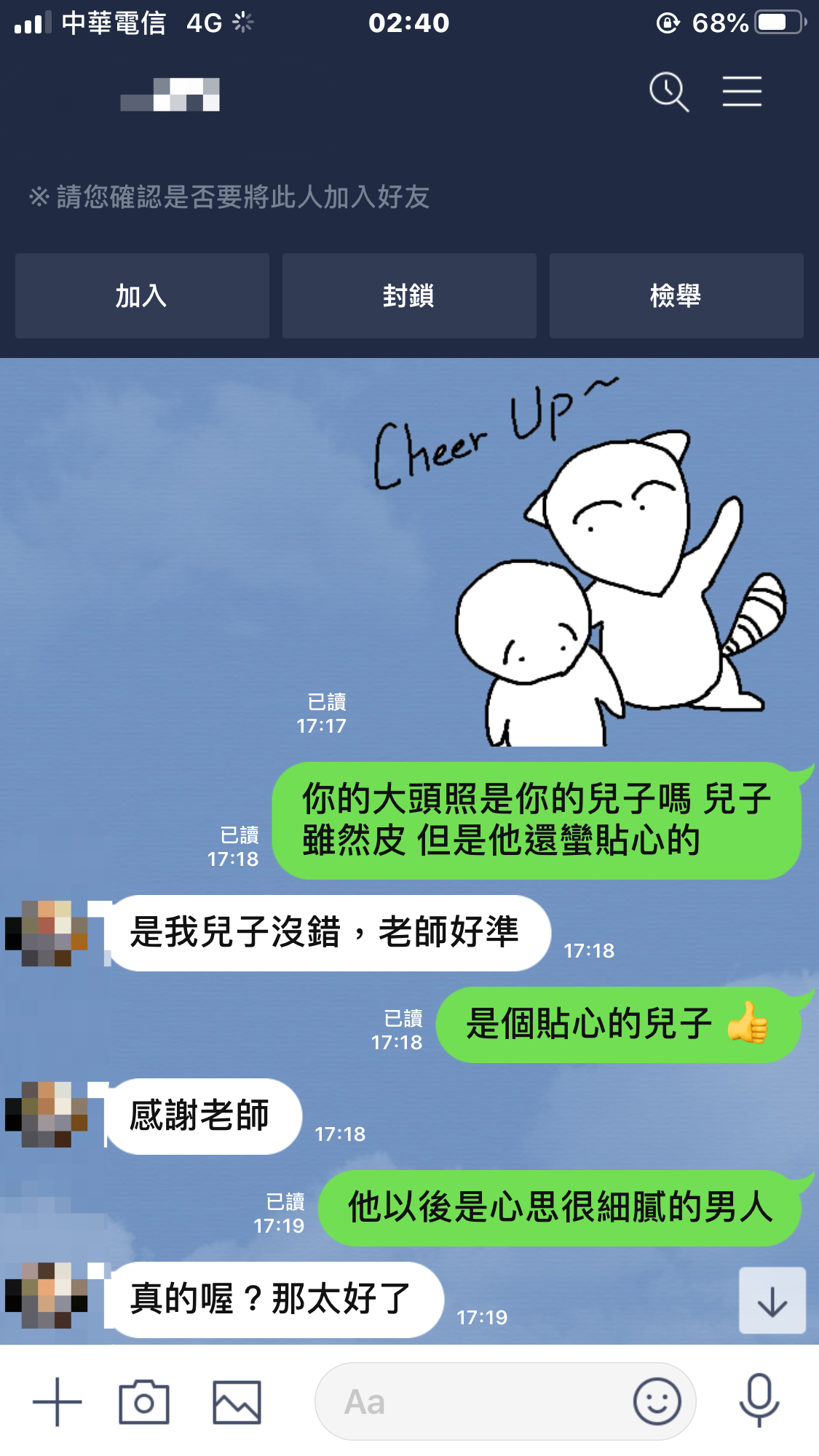Block this contact with 封鎖
The height and width of the screenshot is (1456, 819).
pyautogui.click(x=409, y=296)
